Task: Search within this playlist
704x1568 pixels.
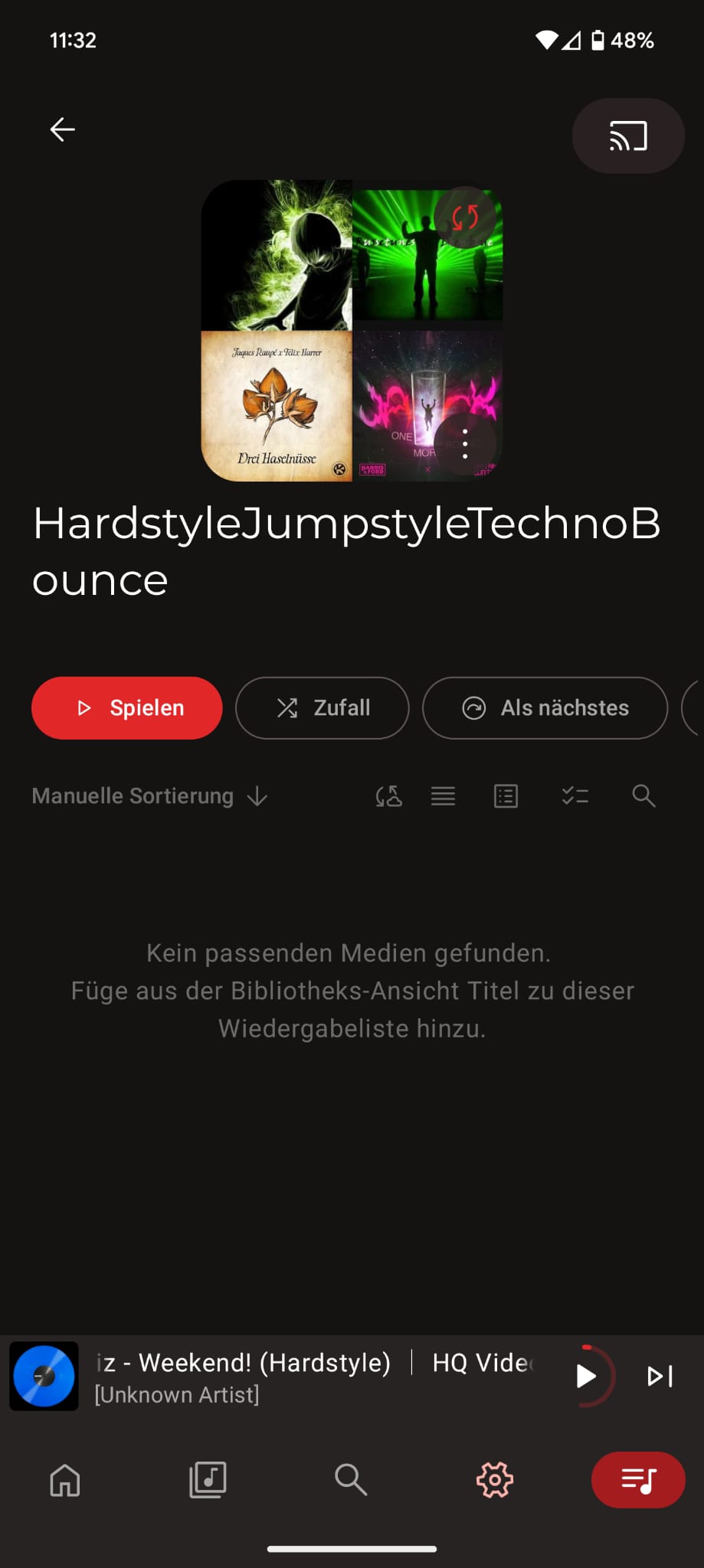Action: pyautogui.click(x=643, y=796)
